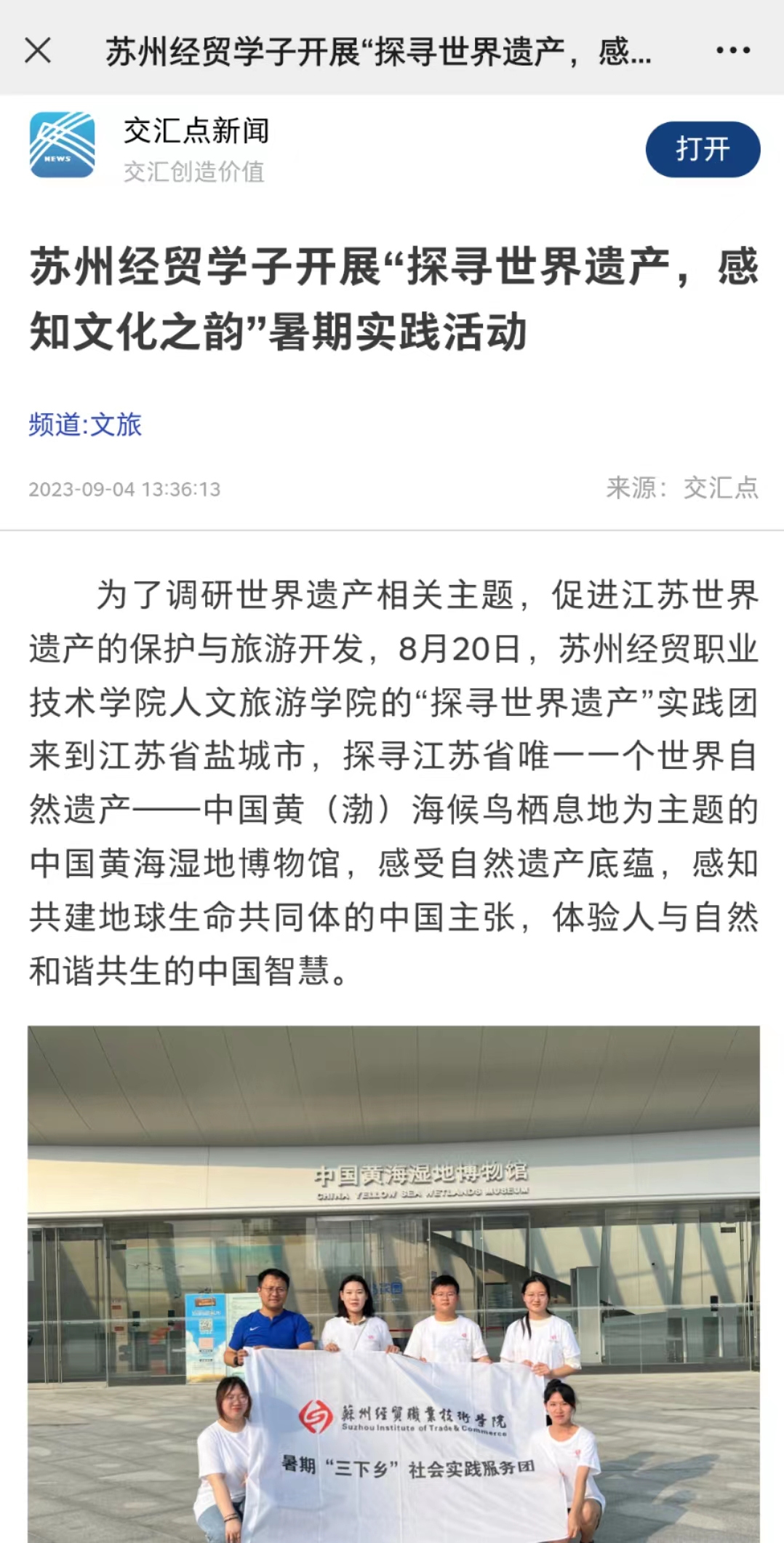This screenshot has height=1543, width=784.
Task: Tap the 打开 button to open app
Action: coord(703,149)
